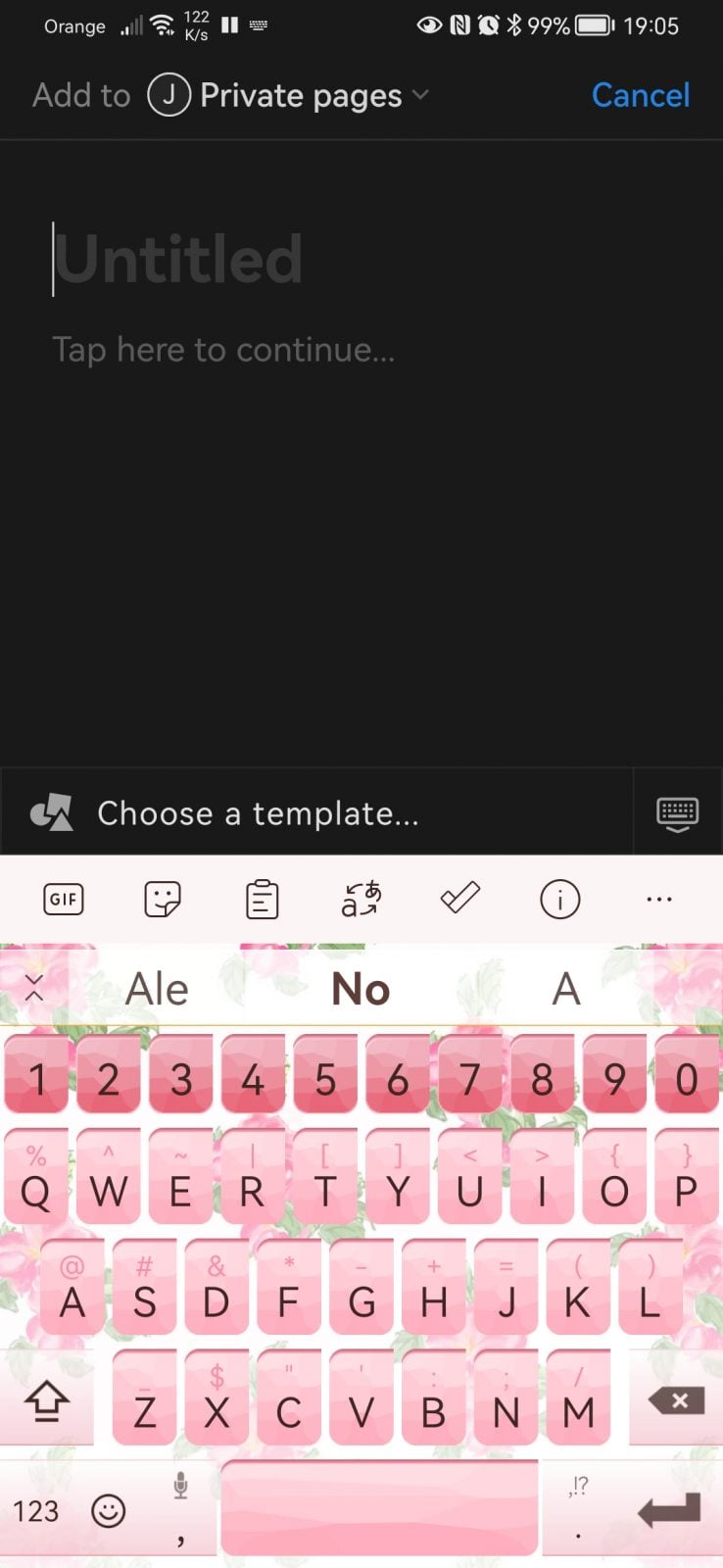Open the emoji keyboard
Image resolution: width=723 pixels, height=1568 pixels.
(108, 1511)
